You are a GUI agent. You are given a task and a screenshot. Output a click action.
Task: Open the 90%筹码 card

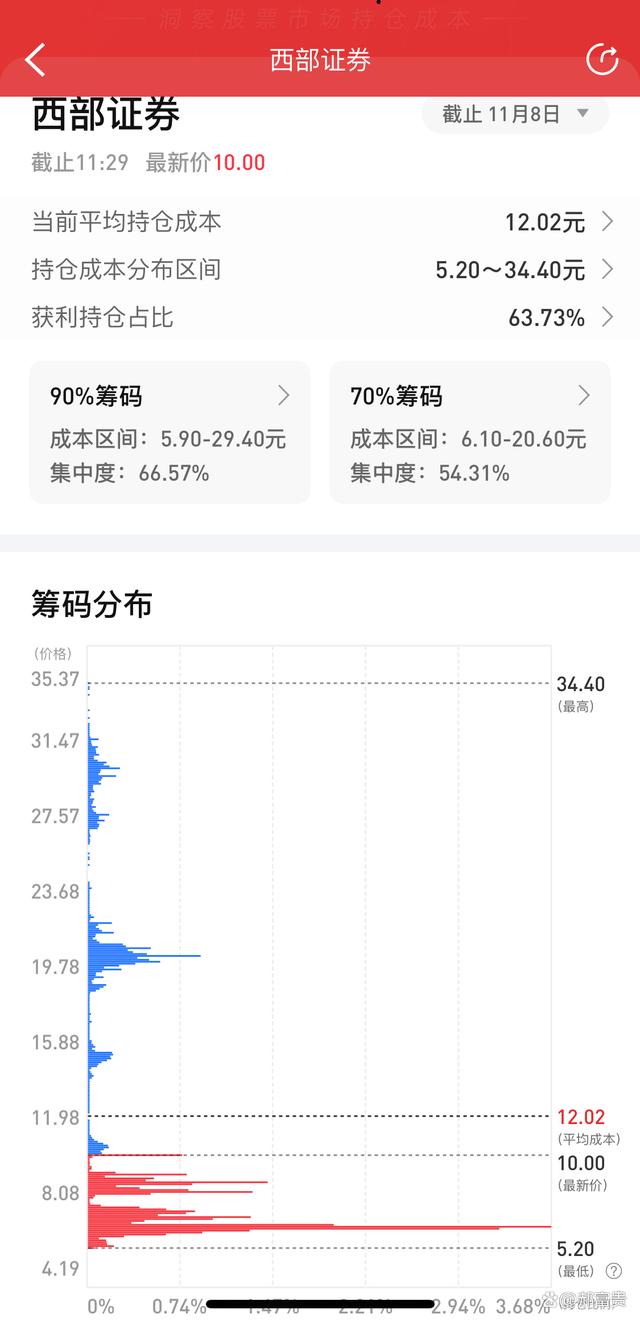(x=170, y=432)
